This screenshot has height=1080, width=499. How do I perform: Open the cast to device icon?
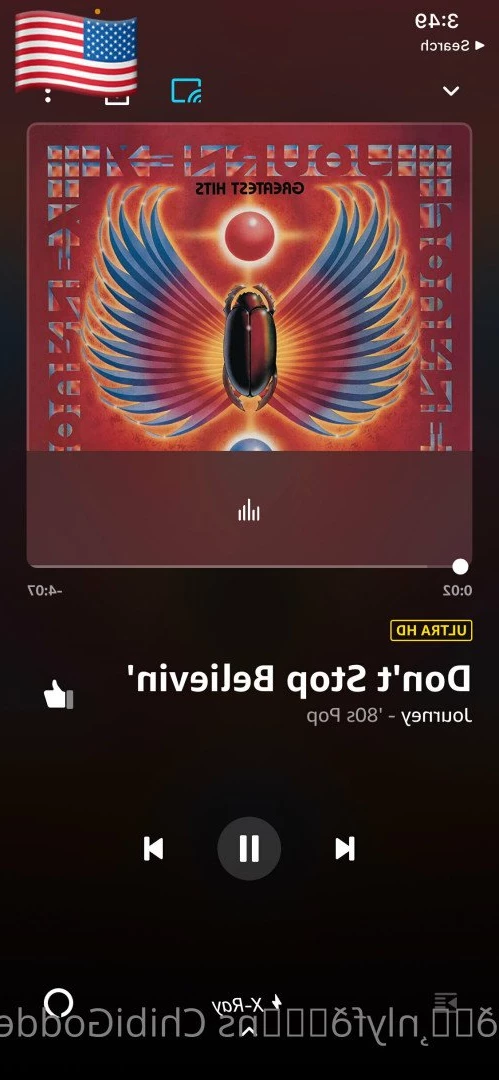[186, 91]
